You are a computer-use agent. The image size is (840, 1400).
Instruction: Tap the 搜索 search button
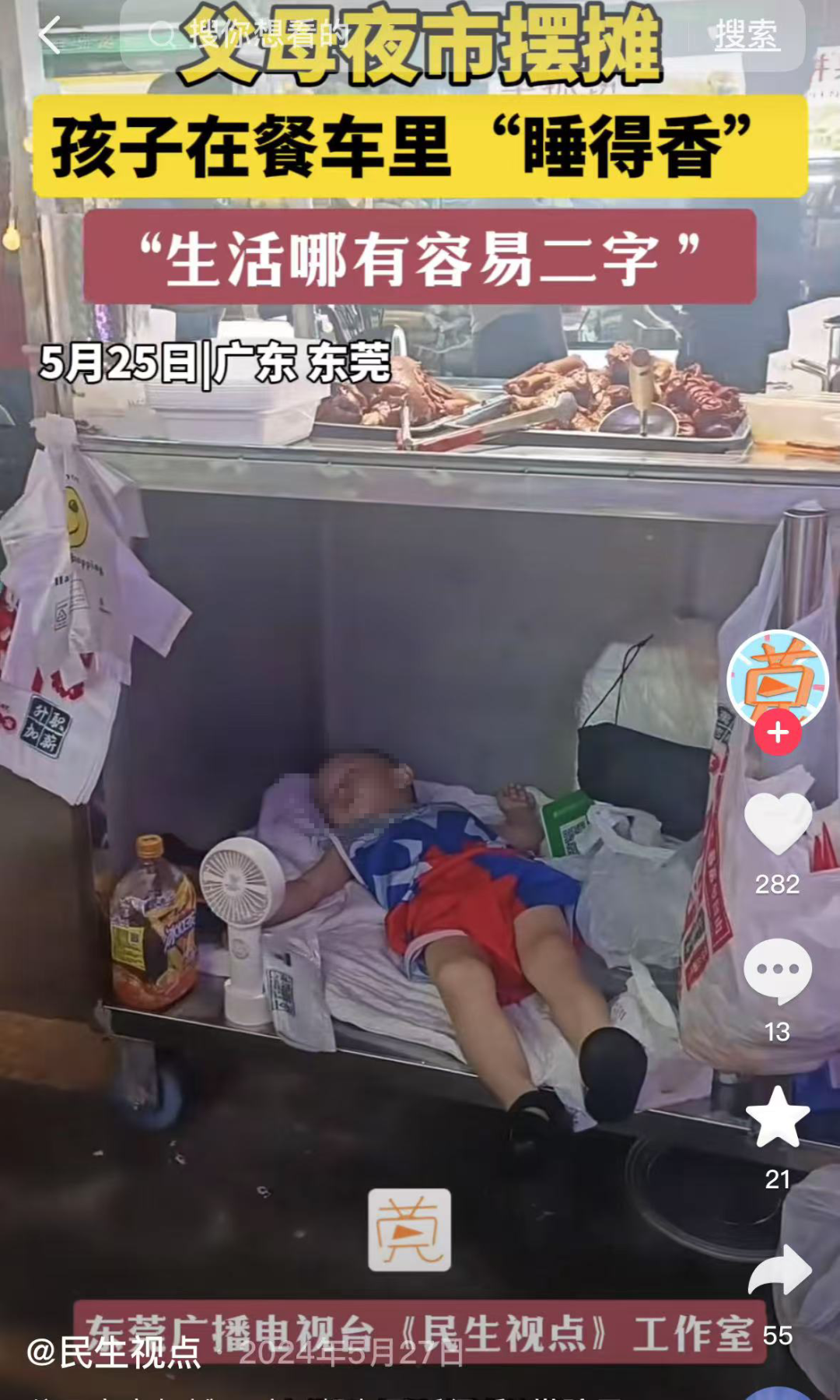pos(747,35)
